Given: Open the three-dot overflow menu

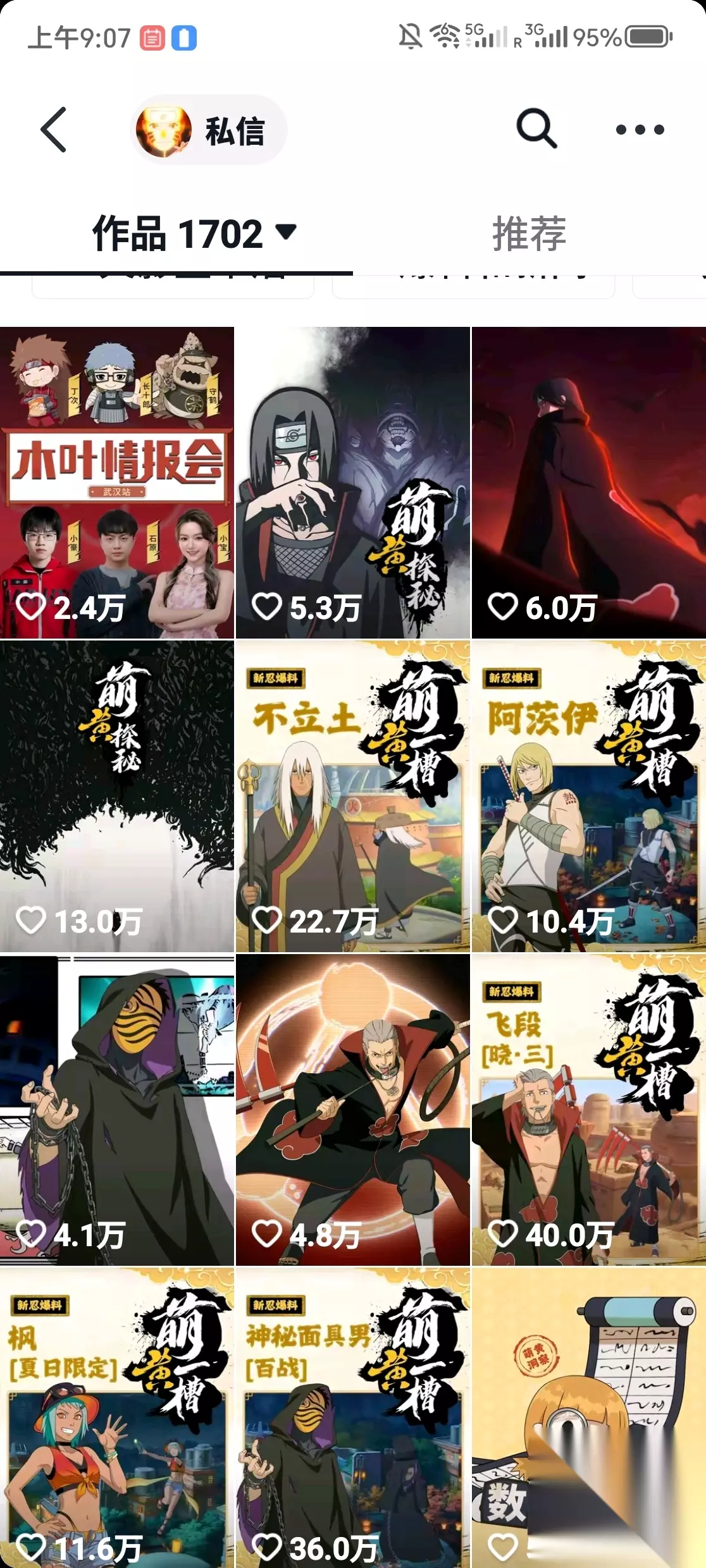Looking at the screenshot, I should pos(640,130).
